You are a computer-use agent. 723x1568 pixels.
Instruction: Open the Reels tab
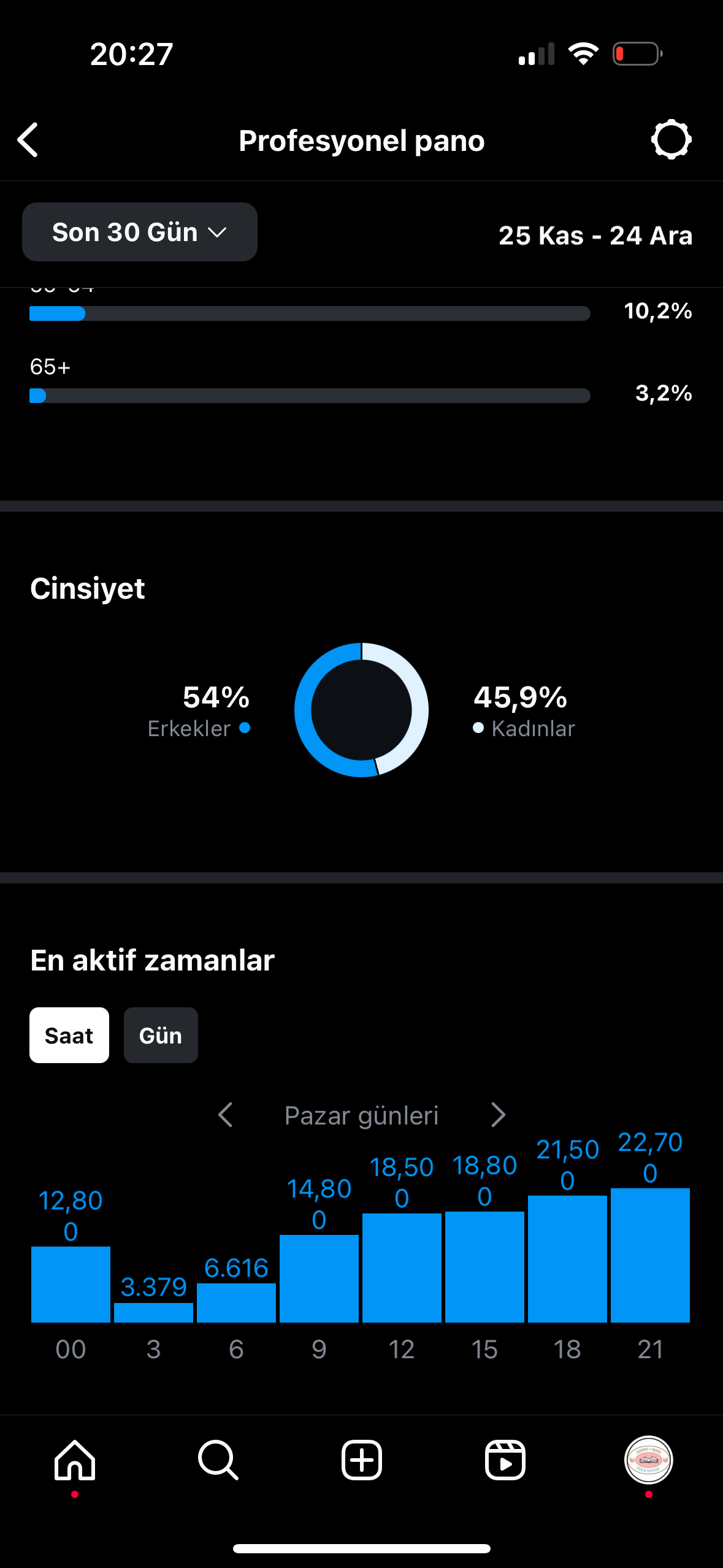[505, 1460]
